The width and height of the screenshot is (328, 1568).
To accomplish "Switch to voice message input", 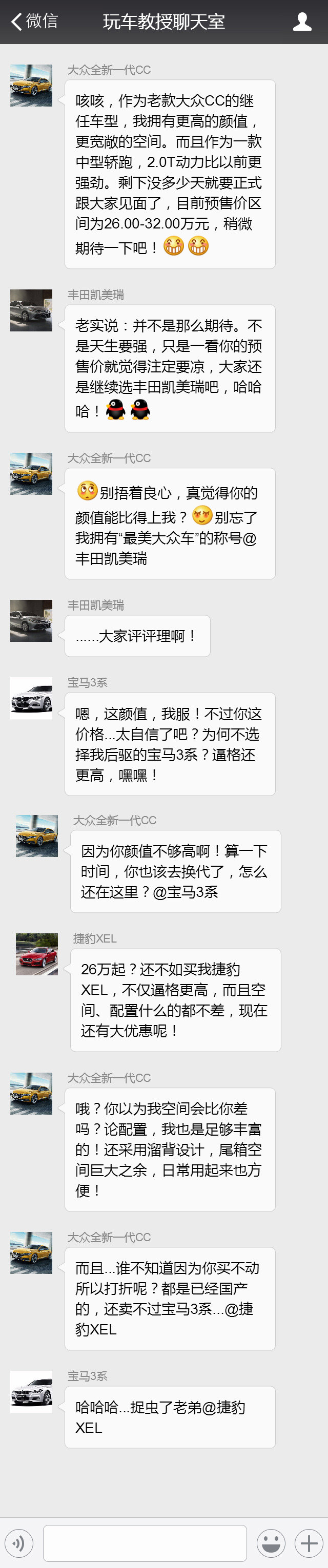I will (19, 1543).
